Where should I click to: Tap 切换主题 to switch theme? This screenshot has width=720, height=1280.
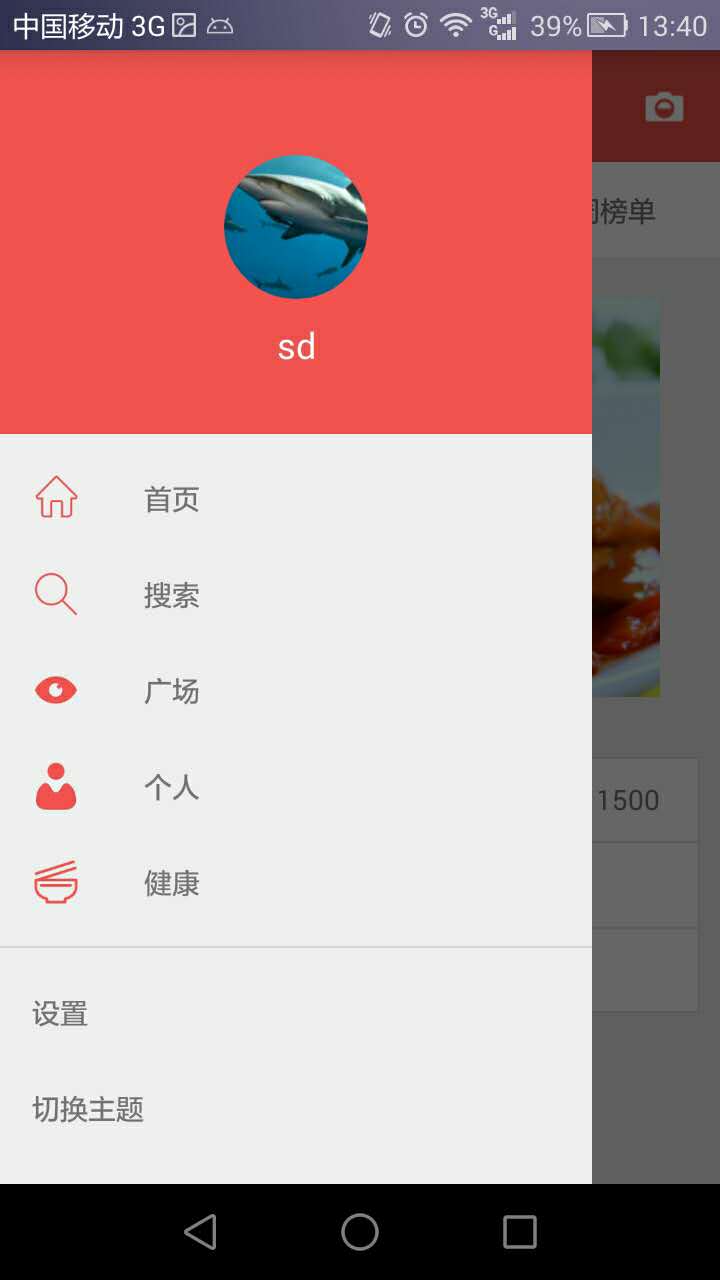tap(296, 1109)
